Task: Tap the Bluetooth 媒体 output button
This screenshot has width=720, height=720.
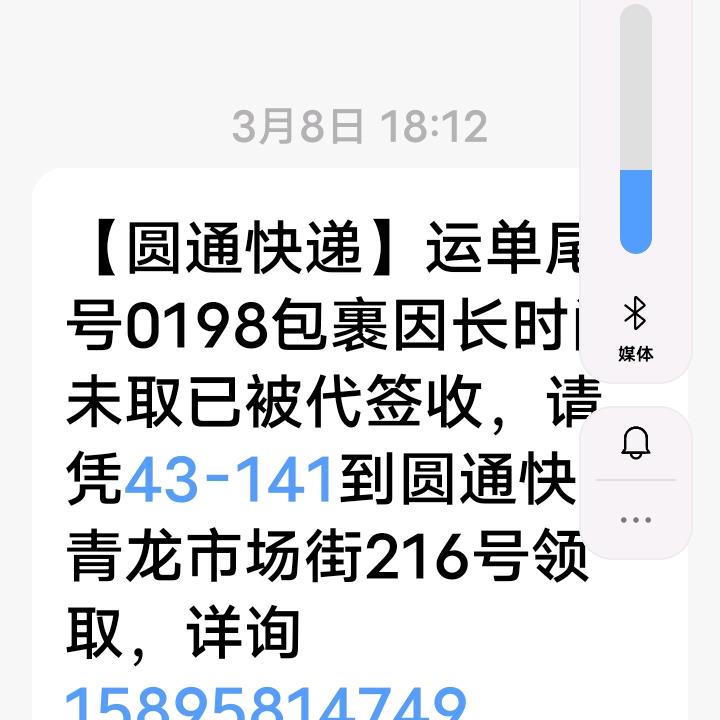Action: point(636,329)
